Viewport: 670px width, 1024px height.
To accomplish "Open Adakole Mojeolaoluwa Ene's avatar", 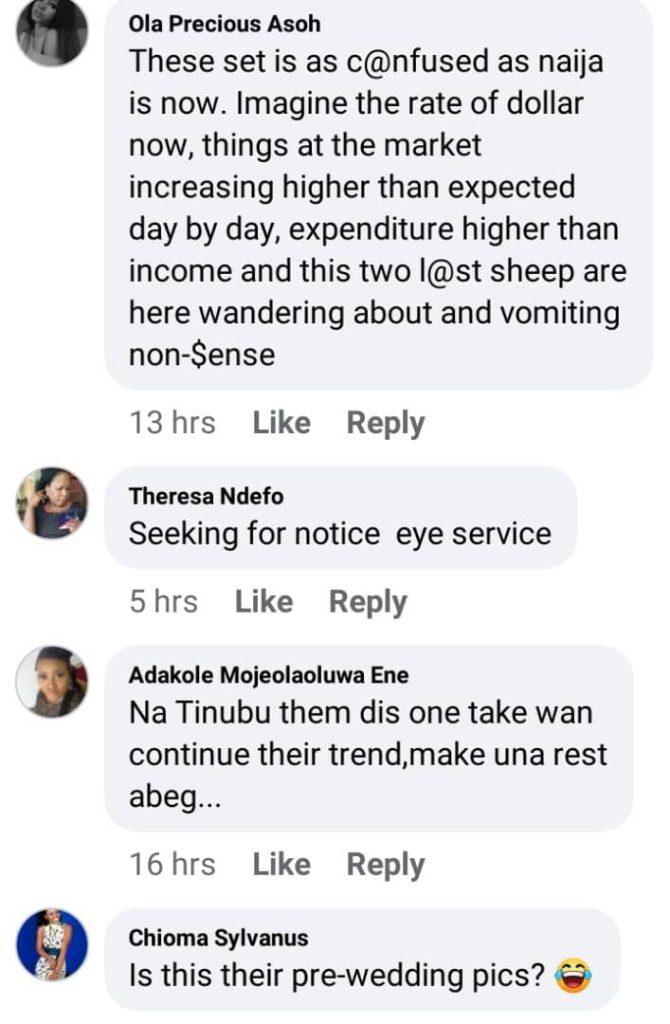I will (x=52, y=681).
